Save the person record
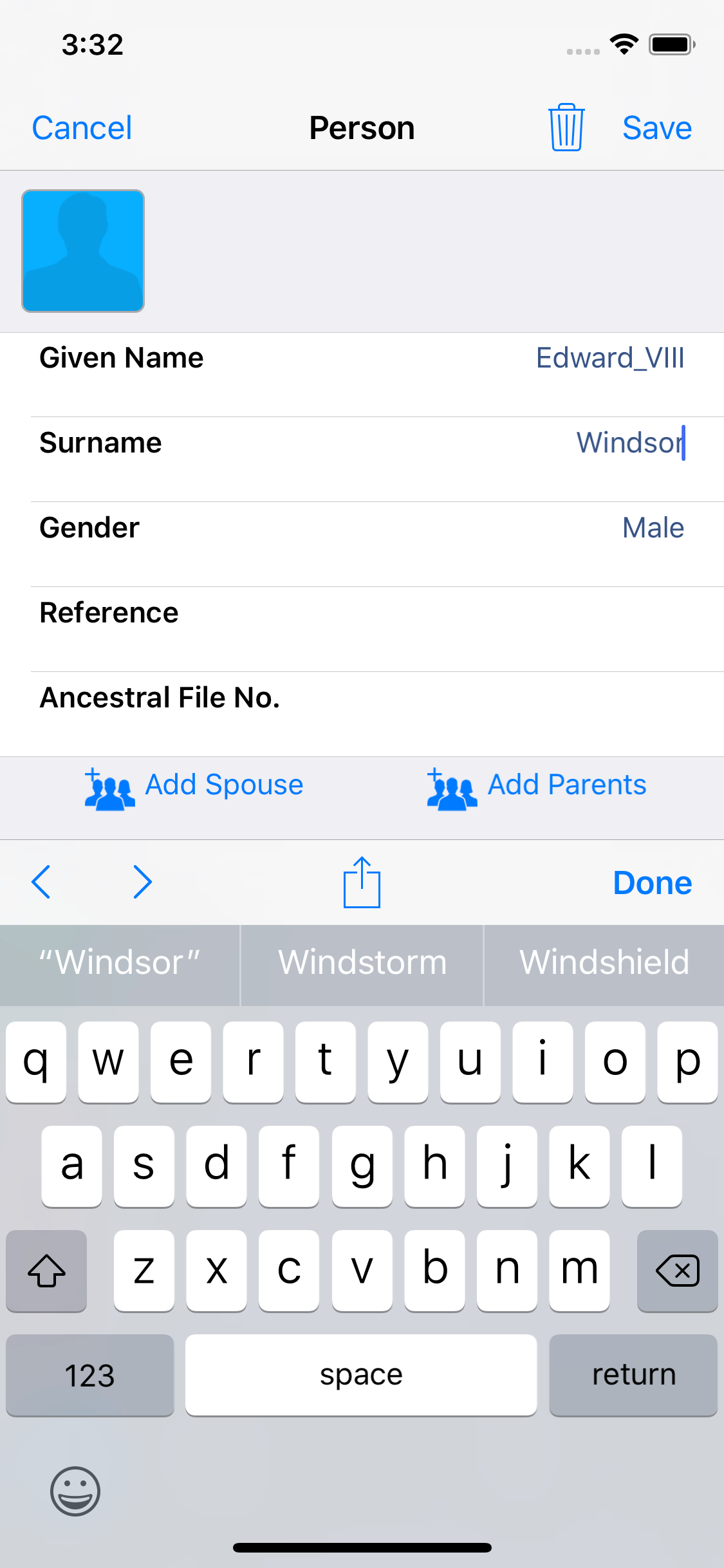 [x=656, y=127]
